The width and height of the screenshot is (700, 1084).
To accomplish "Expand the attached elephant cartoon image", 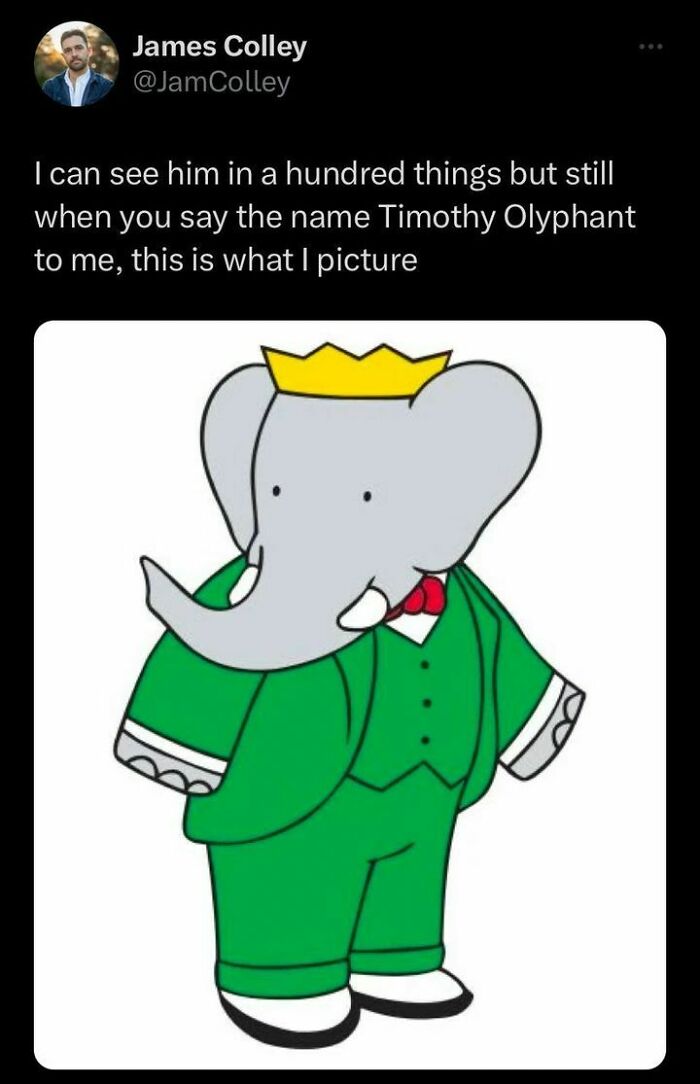I will pyautogui.click(x=350, y=695).
